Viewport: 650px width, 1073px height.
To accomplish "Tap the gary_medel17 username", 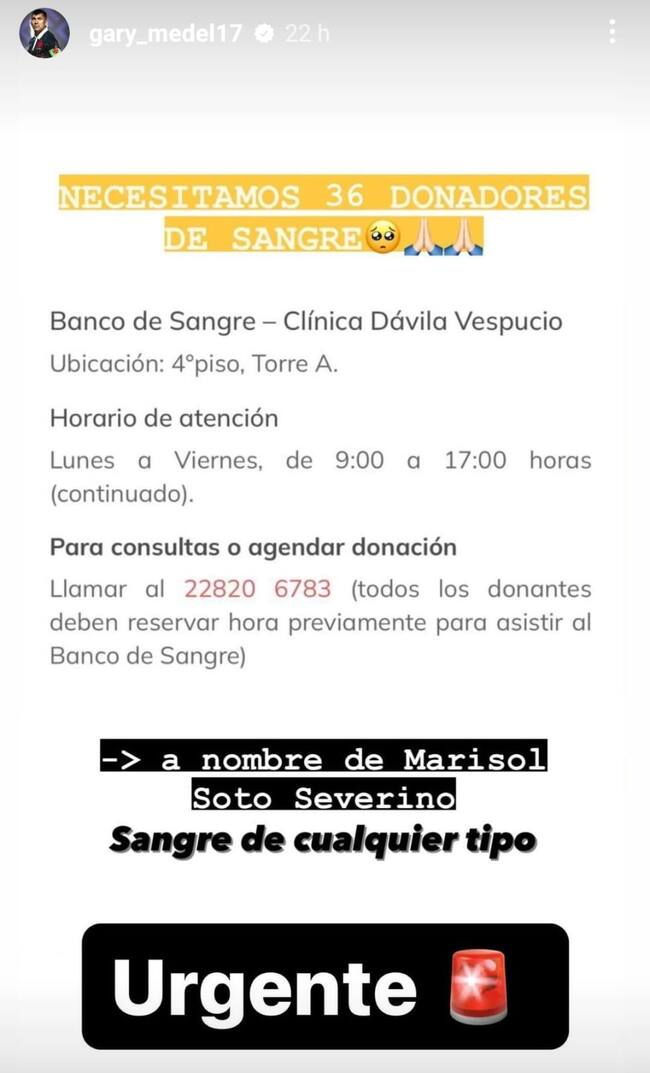I will point(167,34).
